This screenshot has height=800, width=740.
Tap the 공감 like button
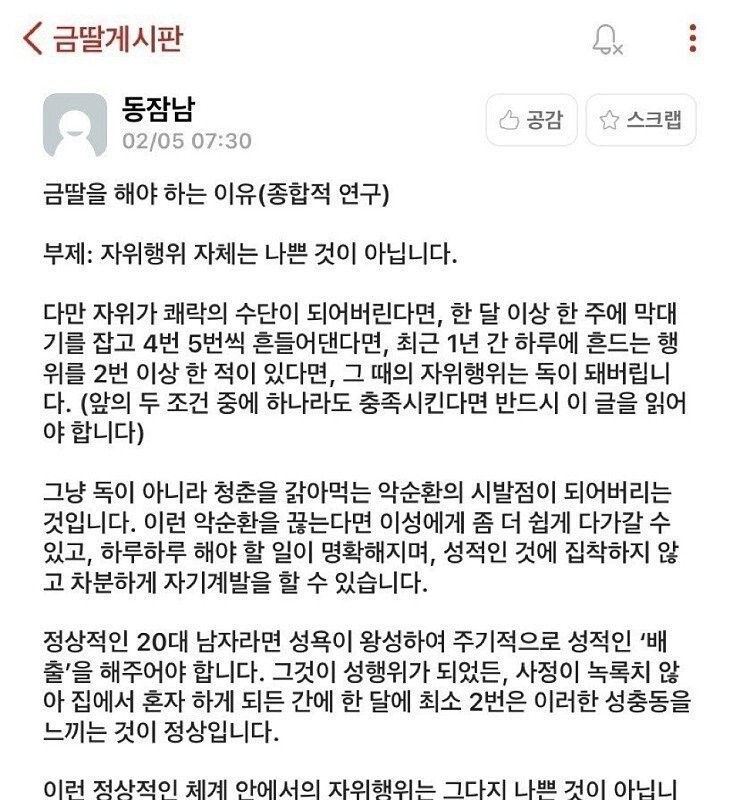coord(531,121)
